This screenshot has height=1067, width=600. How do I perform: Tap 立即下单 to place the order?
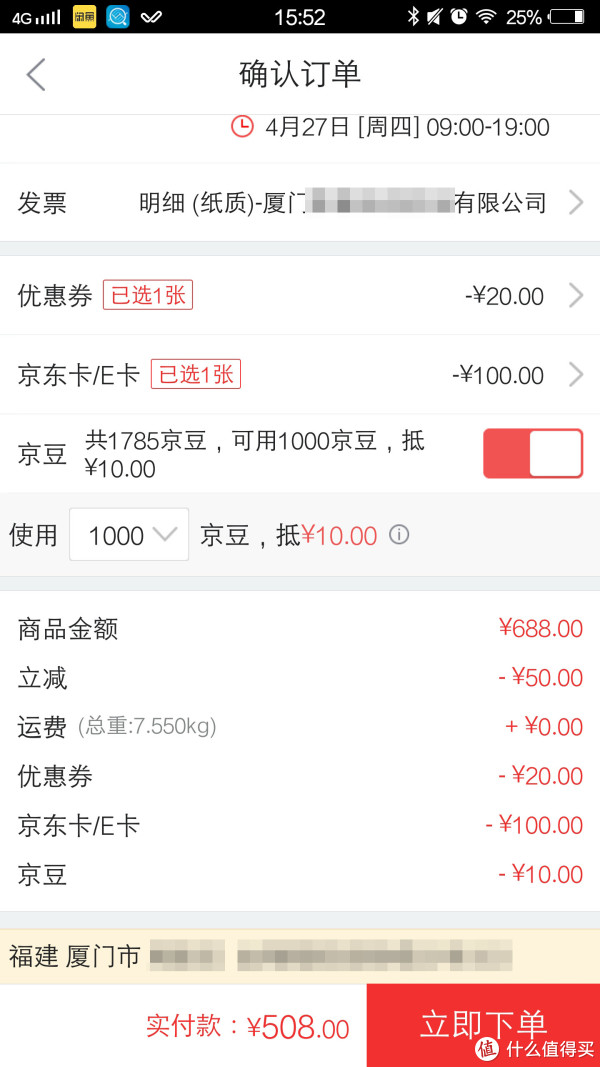coord(483,1024)
